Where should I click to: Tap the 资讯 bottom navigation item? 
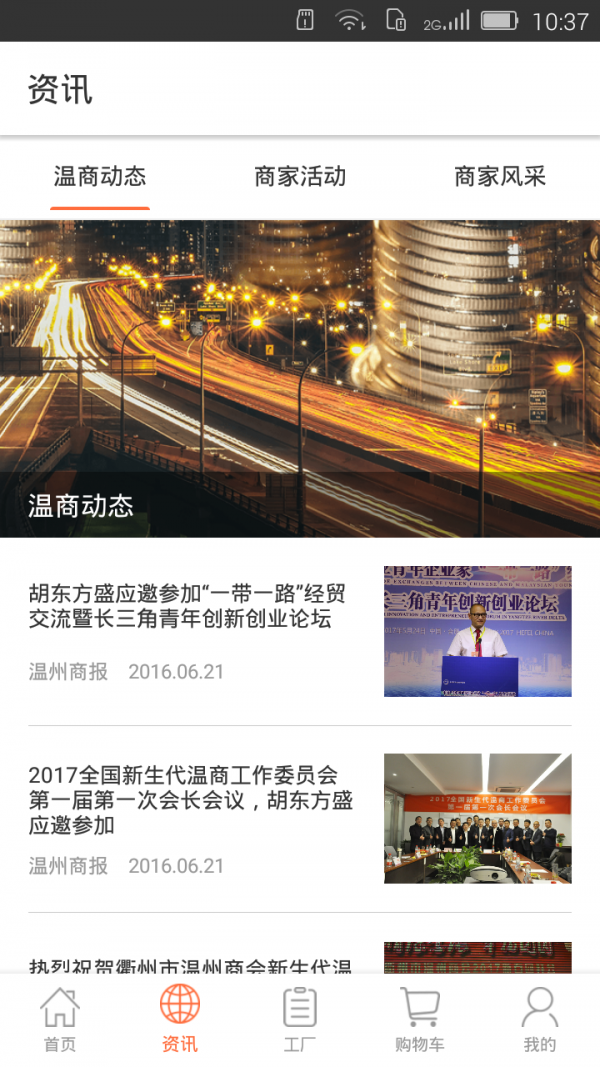pos(180,1019)
